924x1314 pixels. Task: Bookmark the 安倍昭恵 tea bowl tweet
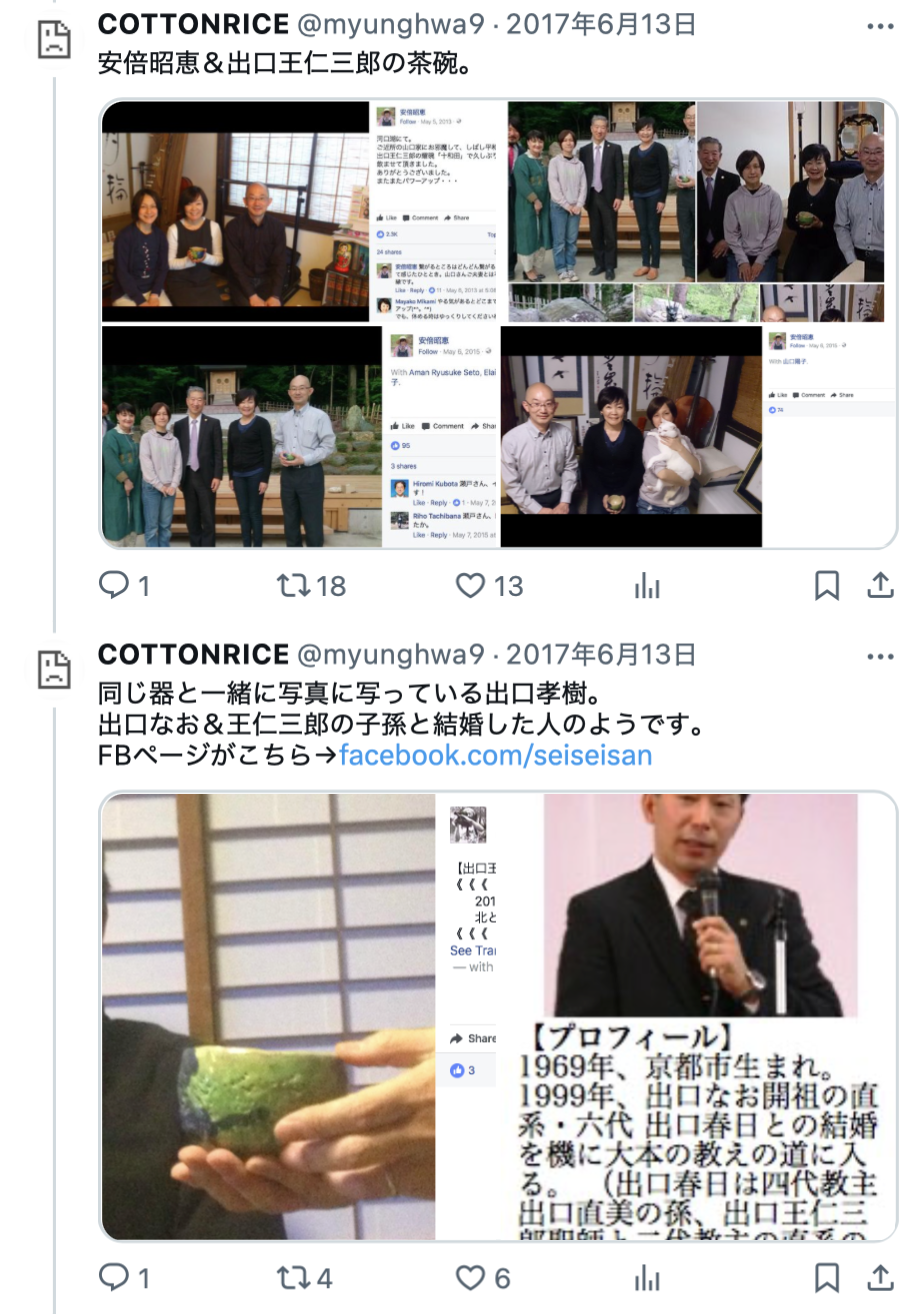pos(827,586)
